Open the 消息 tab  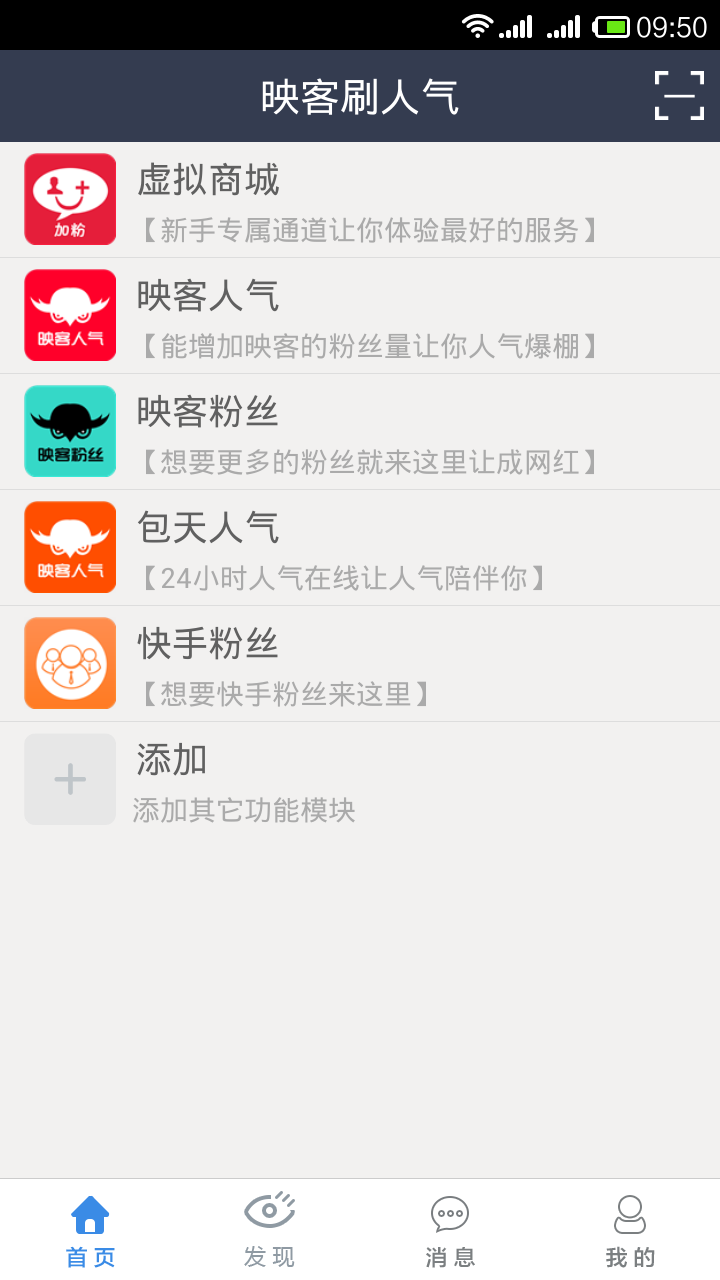(450, 1231)
